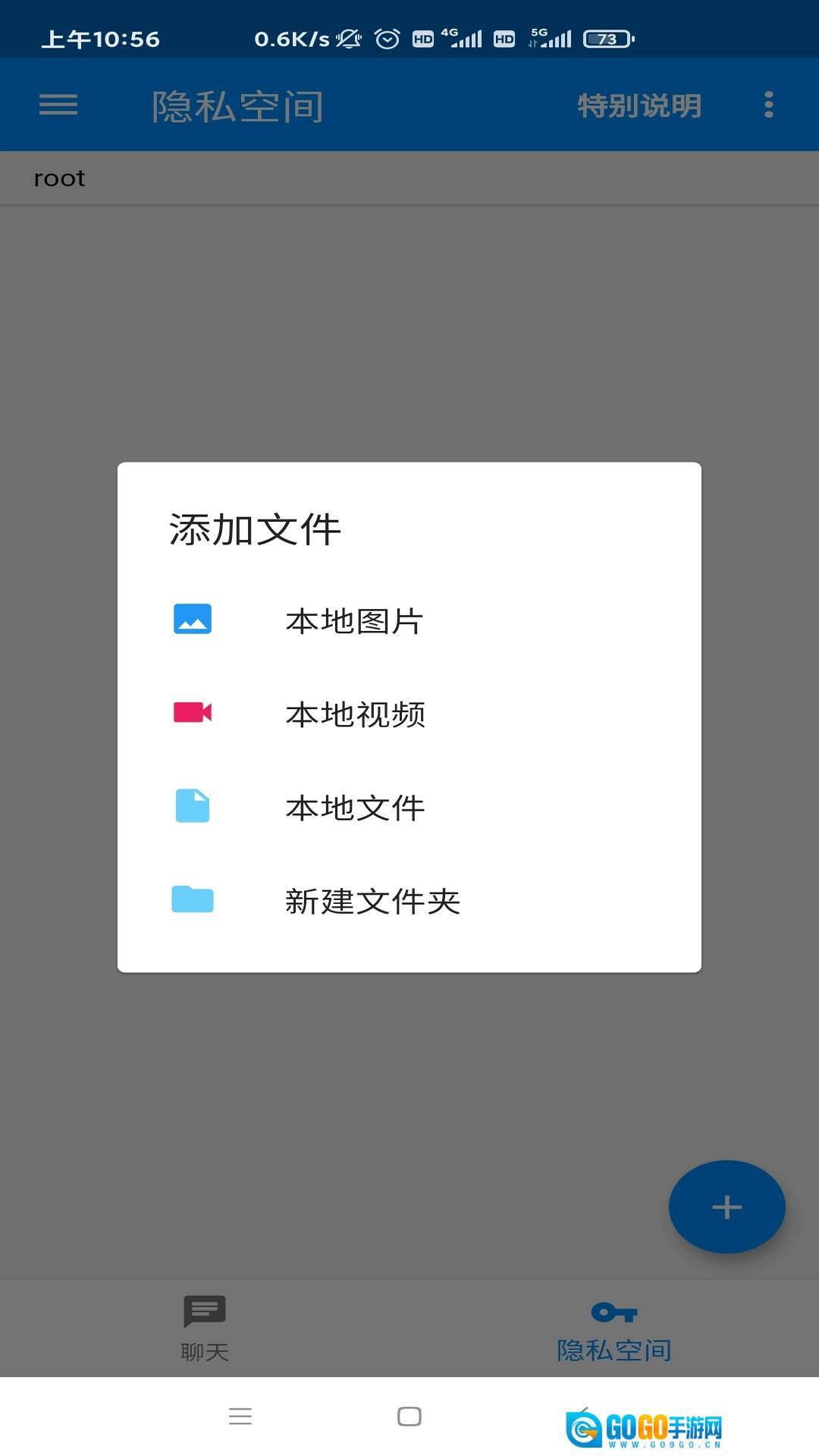Viewport: 819px width, 1456px height.
Task: Tap 新建文件夹 to create a folder
Action: 372,901
